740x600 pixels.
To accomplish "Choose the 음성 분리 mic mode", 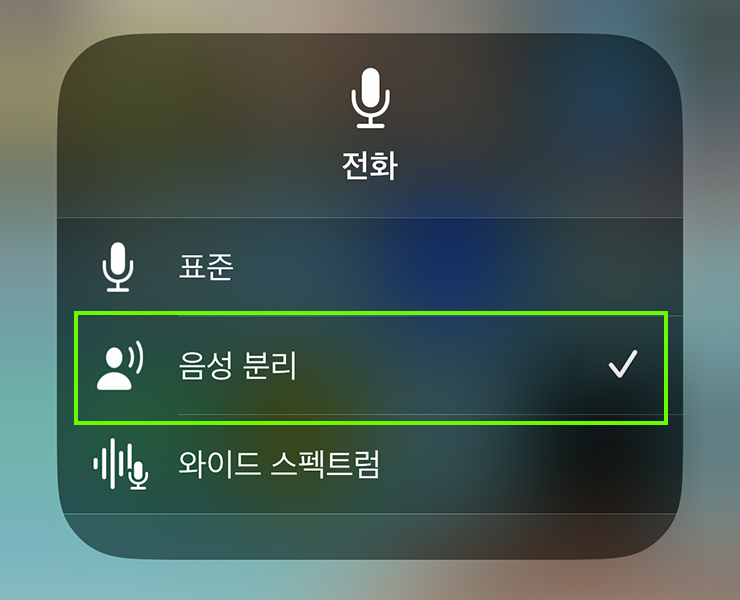I will click(368, 367).
